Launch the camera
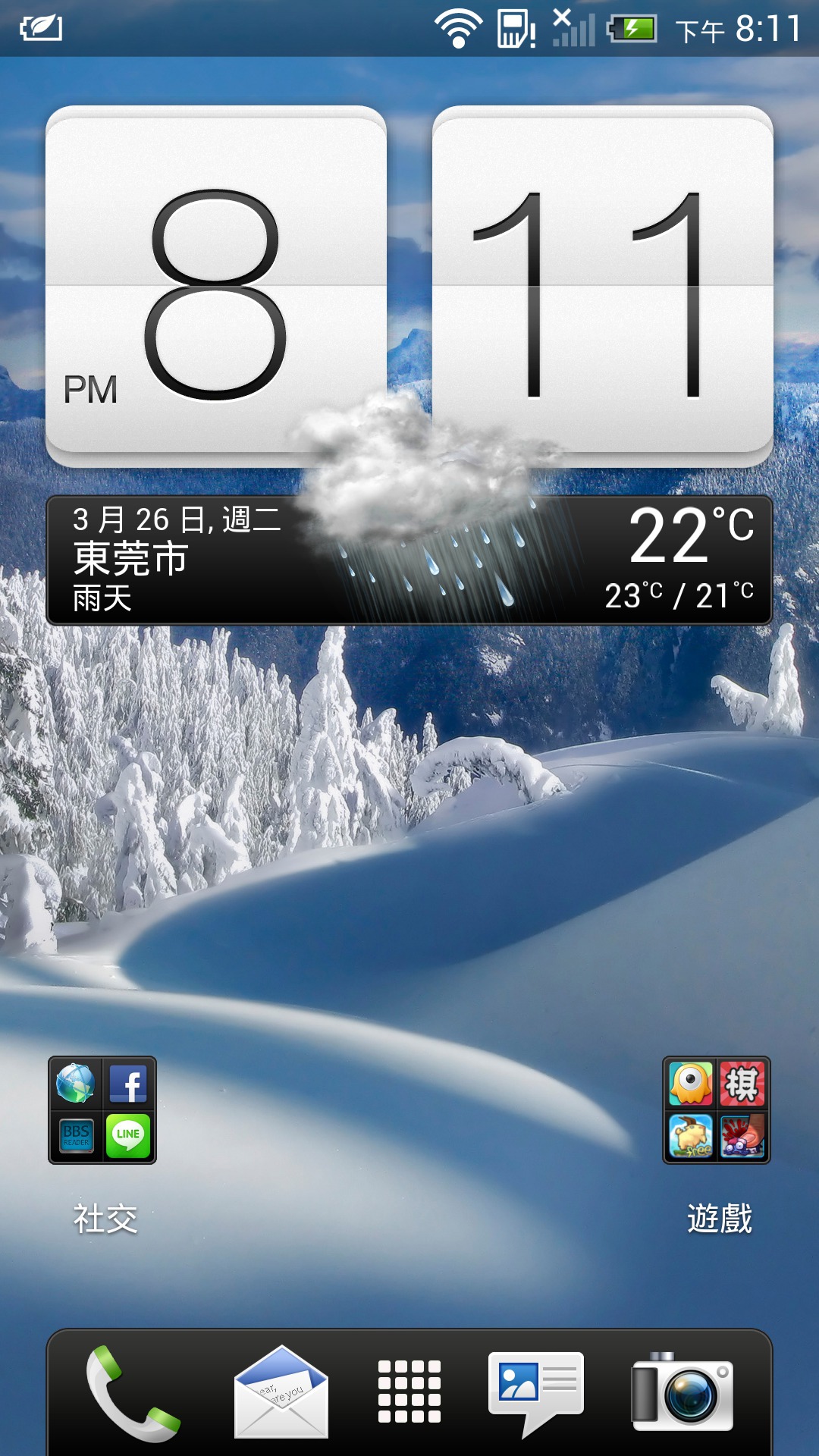819x1456 pixels. coord(682,1392)
